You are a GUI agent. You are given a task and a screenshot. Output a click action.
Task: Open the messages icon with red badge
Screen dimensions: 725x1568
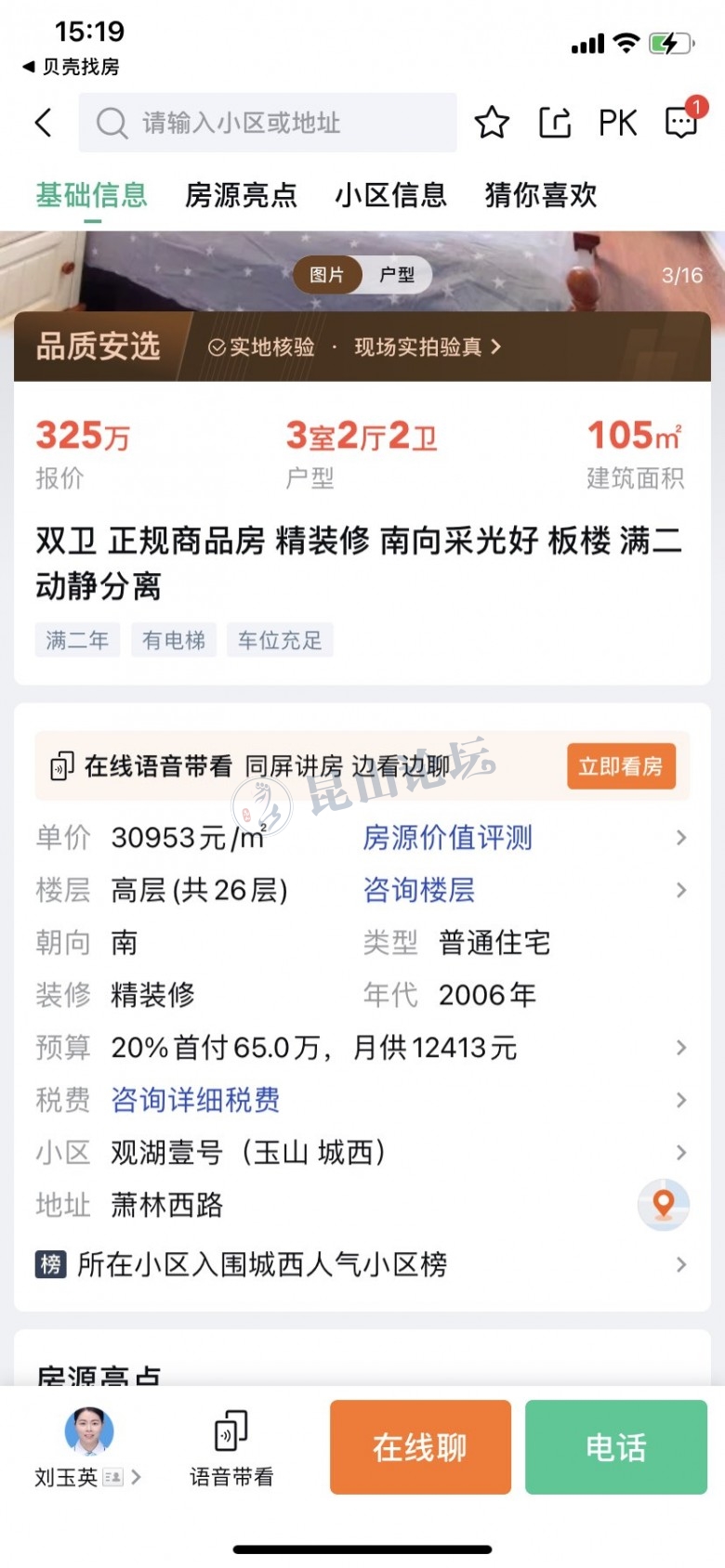pyautogui.click(x=681, y=122)
